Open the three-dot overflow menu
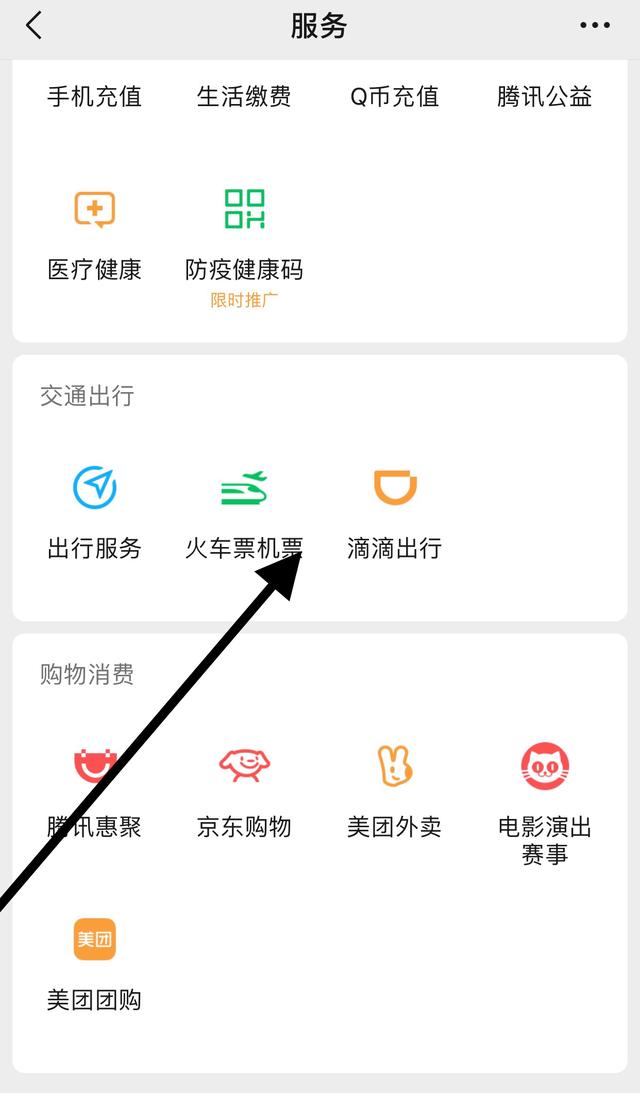Image resolution: width=640 pixels, height=1093 pixels. 595,26
